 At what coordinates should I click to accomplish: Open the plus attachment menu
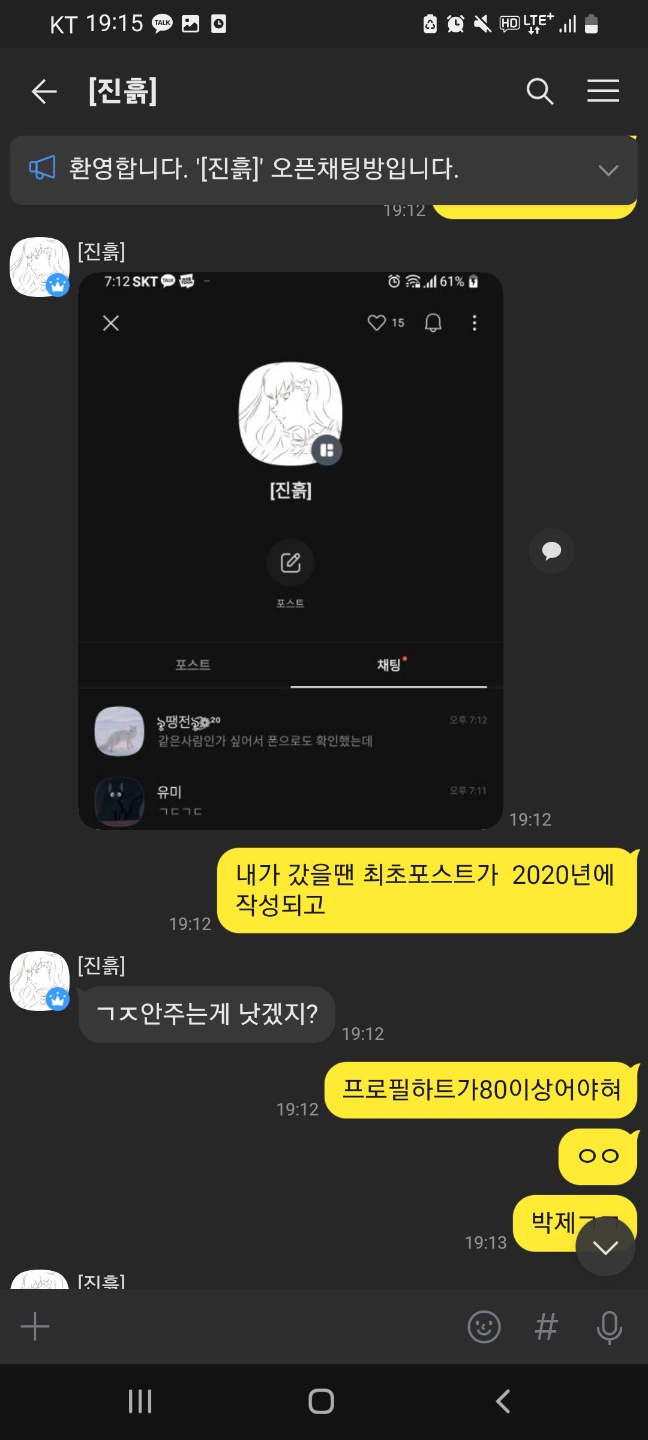[35, 1327]
